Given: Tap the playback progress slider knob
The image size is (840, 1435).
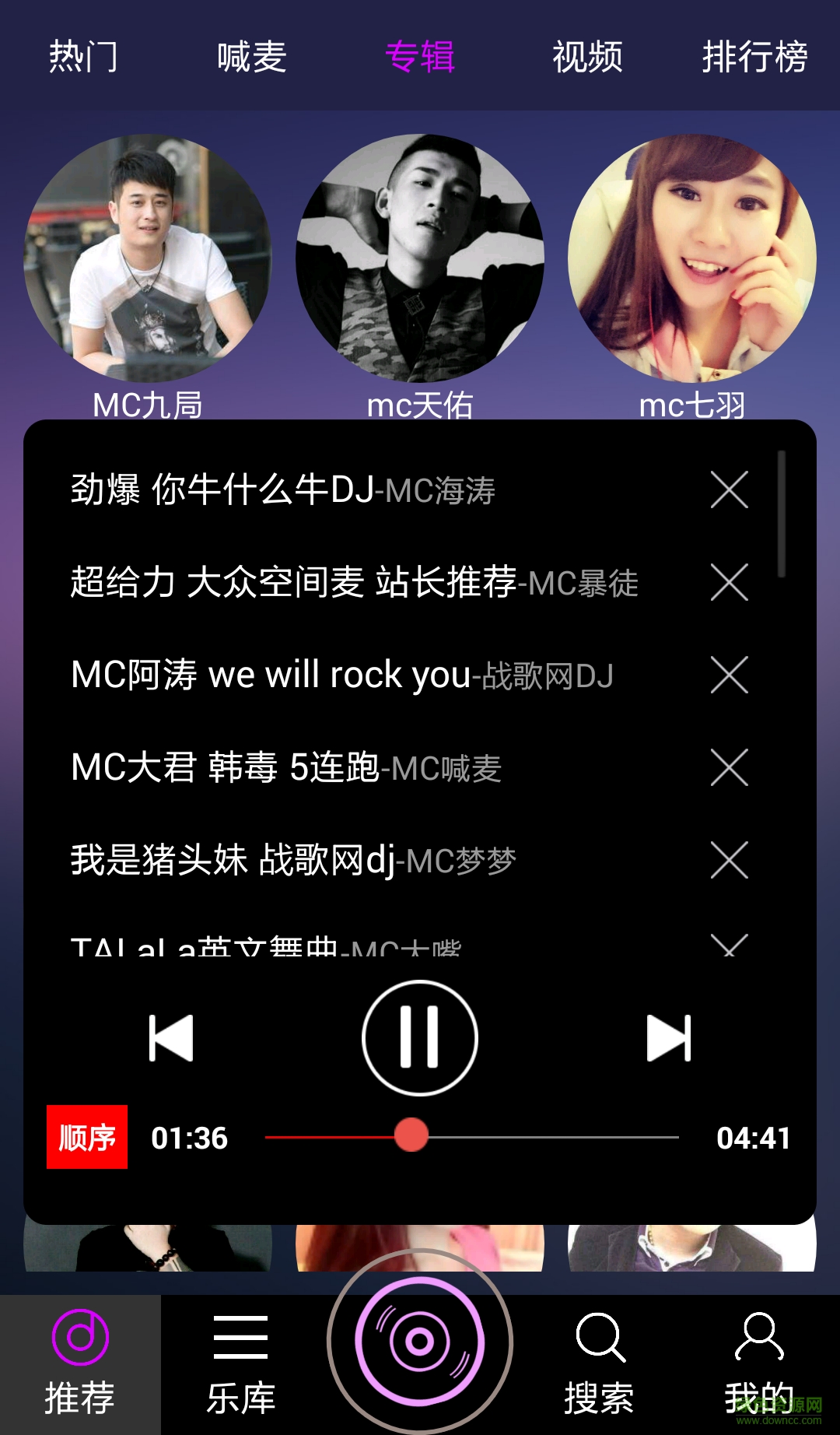Looking at the screenshot, I should (x=411, y=1135).
